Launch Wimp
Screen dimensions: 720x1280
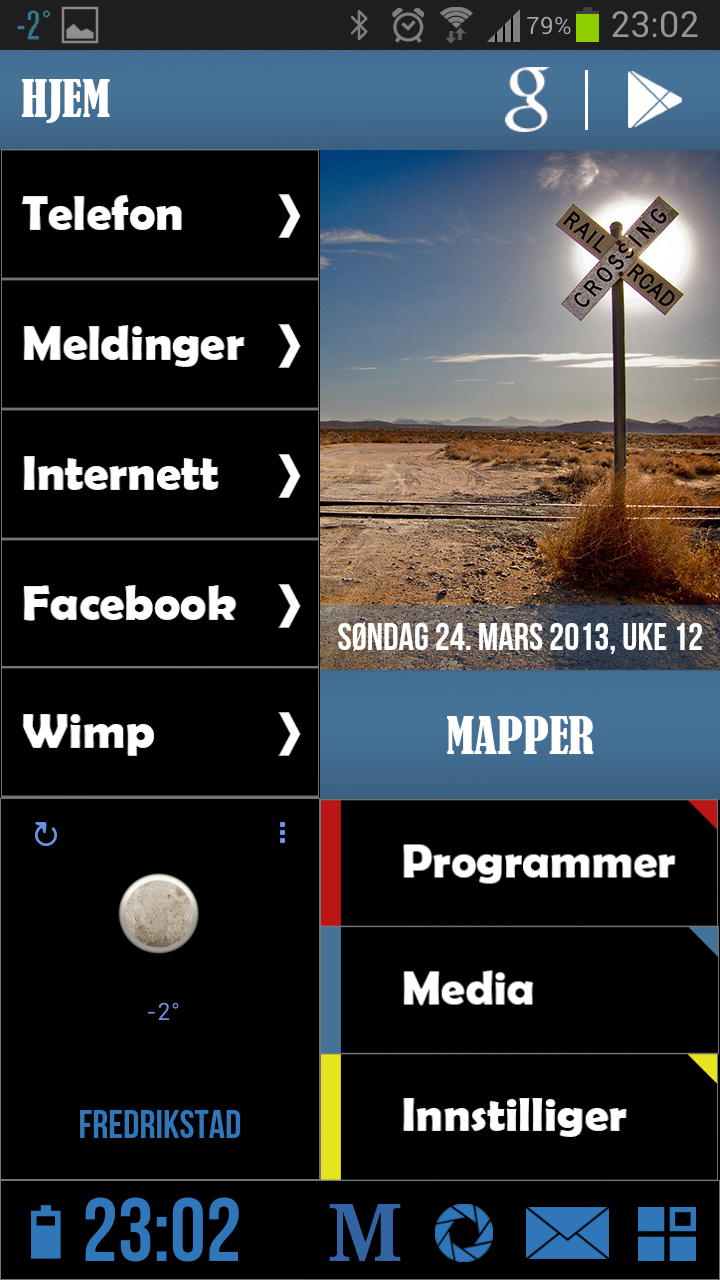pyautogui.click(x=160, y=733)
